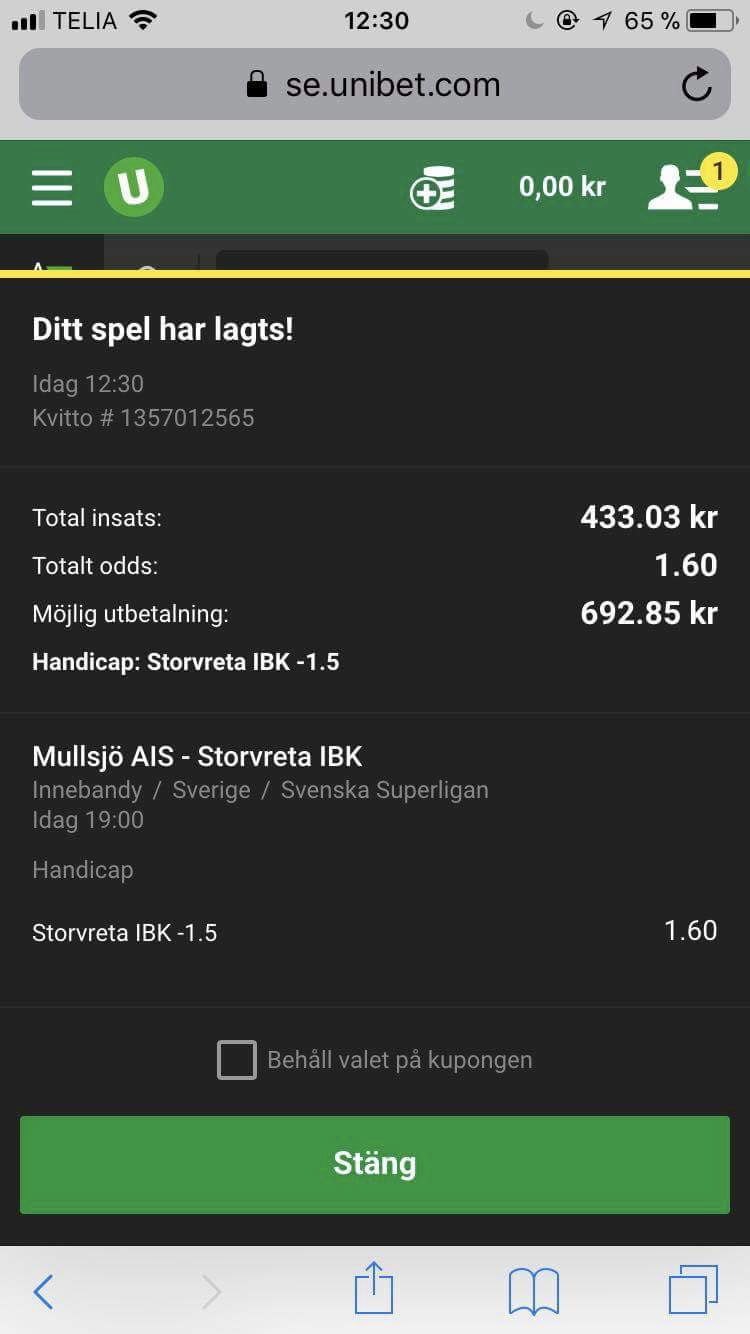Image resolution: width=750 pixels, height=1334 pixels.
Task: Show open Safari tabs
Action: pyautogui.click(x=693, y=1290)
